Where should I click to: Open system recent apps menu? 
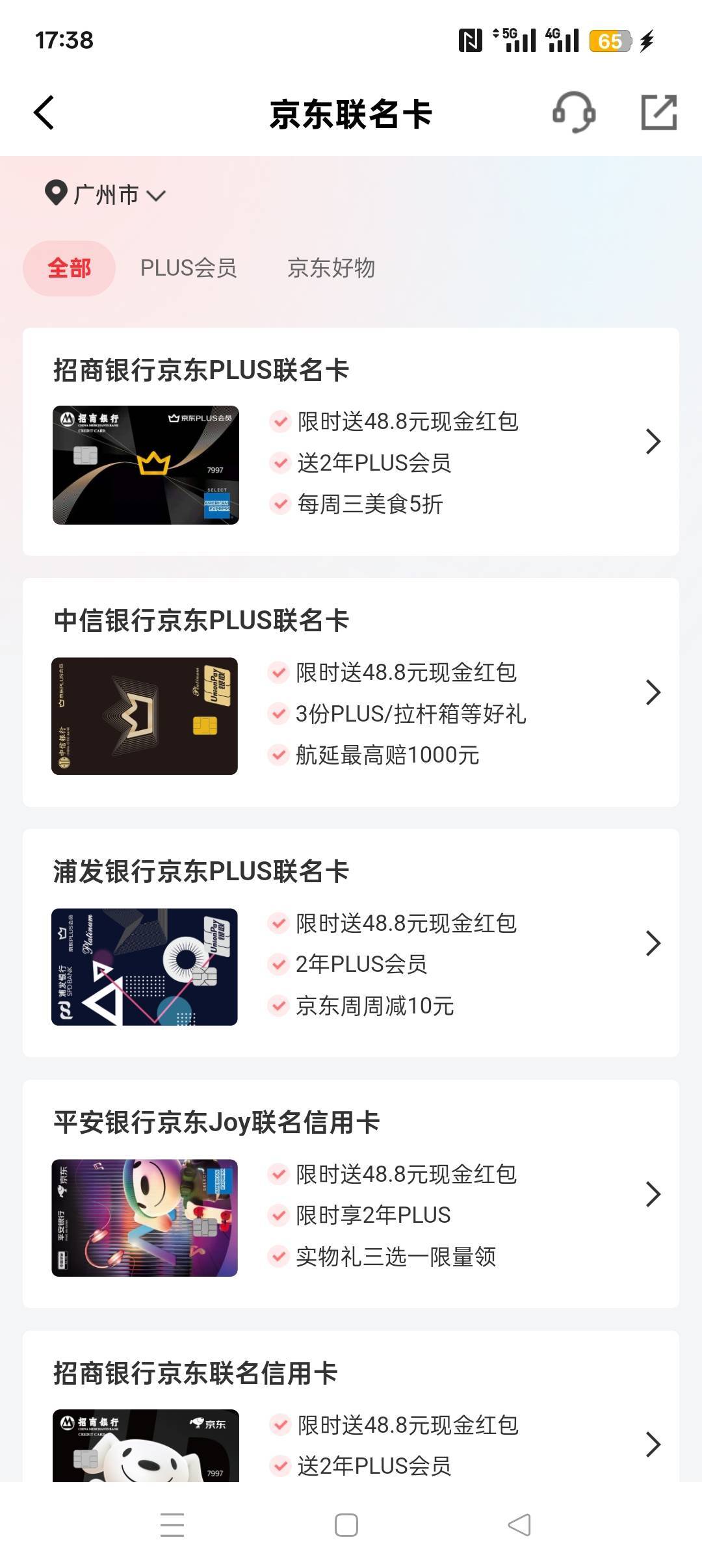tap(172, 1525)
